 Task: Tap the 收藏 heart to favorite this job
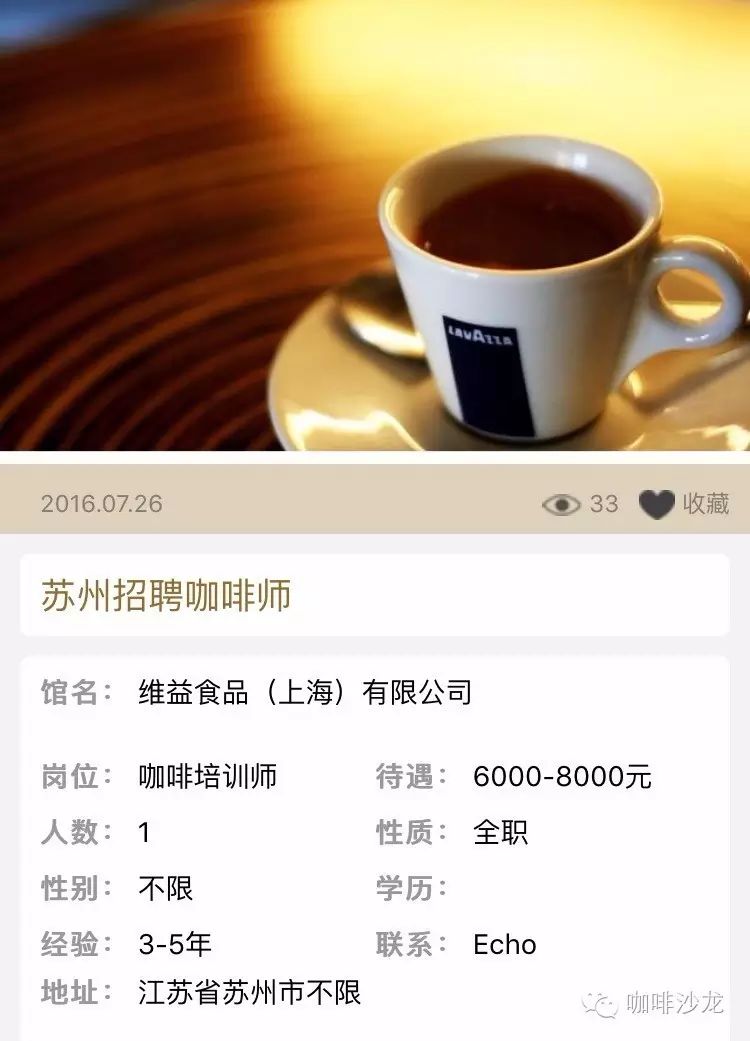click(x=657, y=504)
